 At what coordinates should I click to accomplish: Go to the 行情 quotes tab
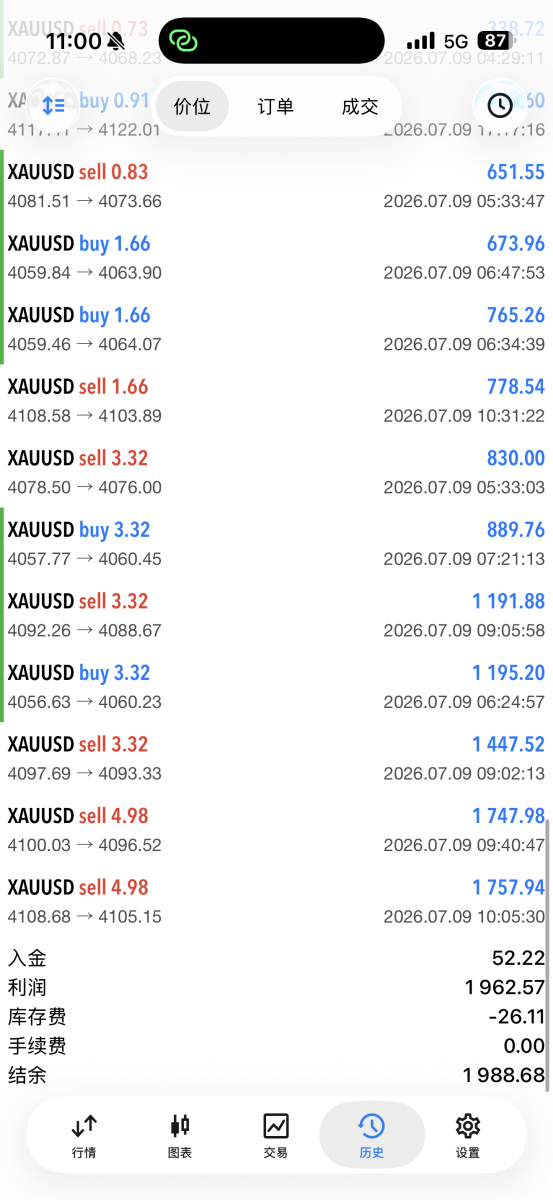85,1136
